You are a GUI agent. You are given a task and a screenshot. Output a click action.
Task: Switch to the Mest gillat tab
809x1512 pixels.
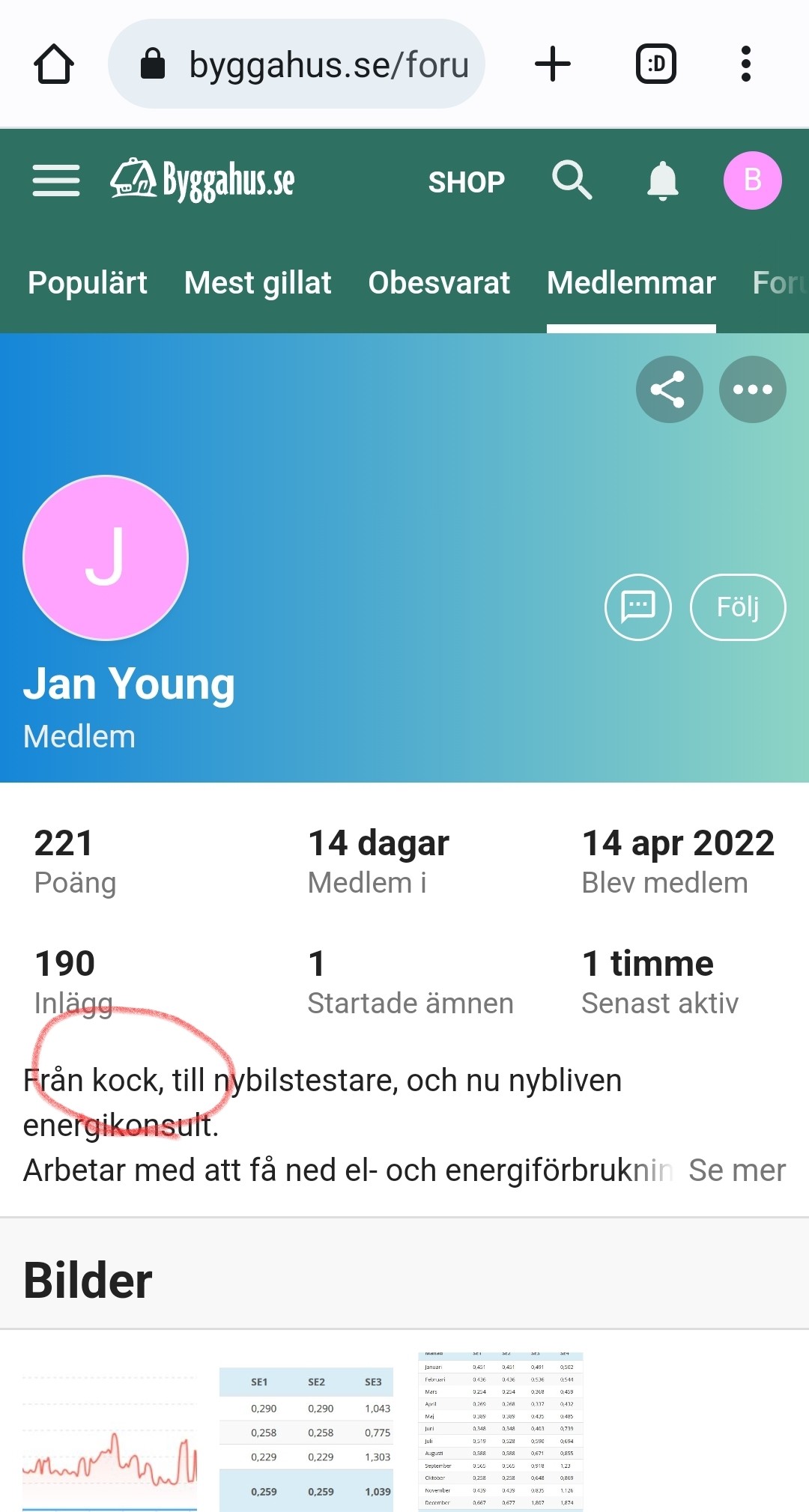[258, 283]
